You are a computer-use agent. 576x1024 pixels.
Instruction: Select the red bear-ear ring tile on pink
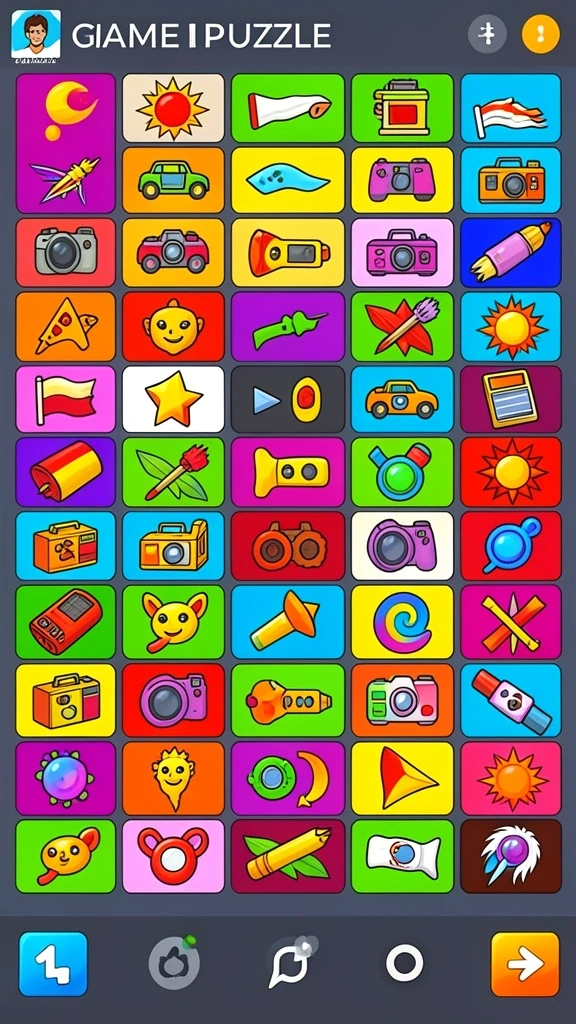[173, 856]
